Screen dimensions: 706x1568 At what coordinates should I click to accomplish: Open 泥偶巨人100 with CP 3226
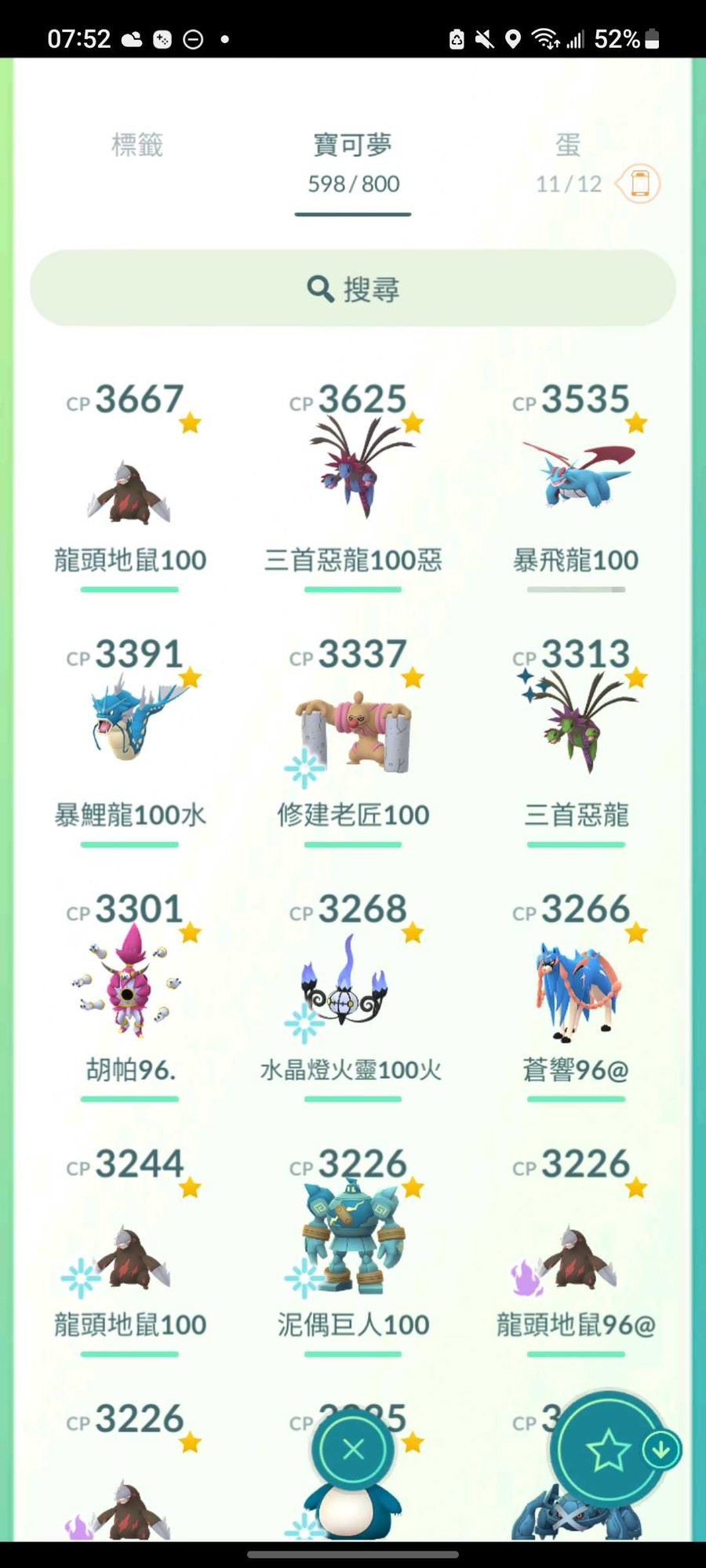tap(353, 1239)
